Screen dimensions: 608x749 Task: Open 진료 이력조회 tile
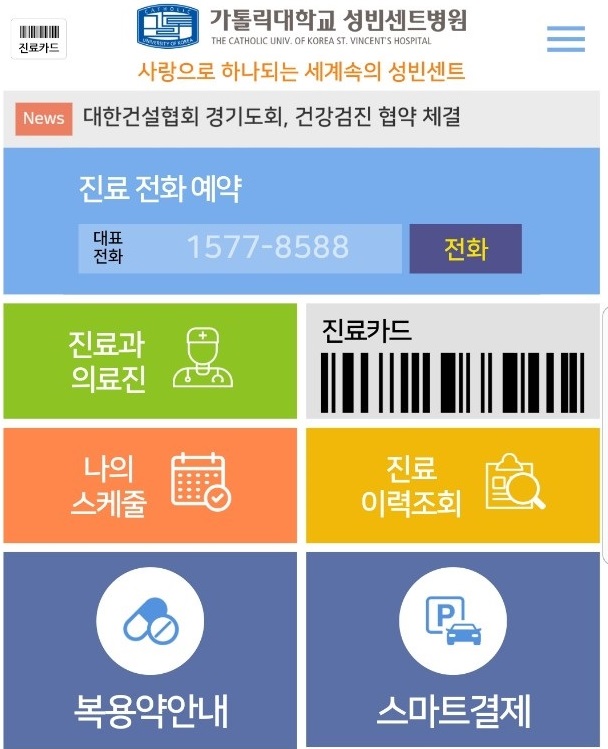[452, 485]
